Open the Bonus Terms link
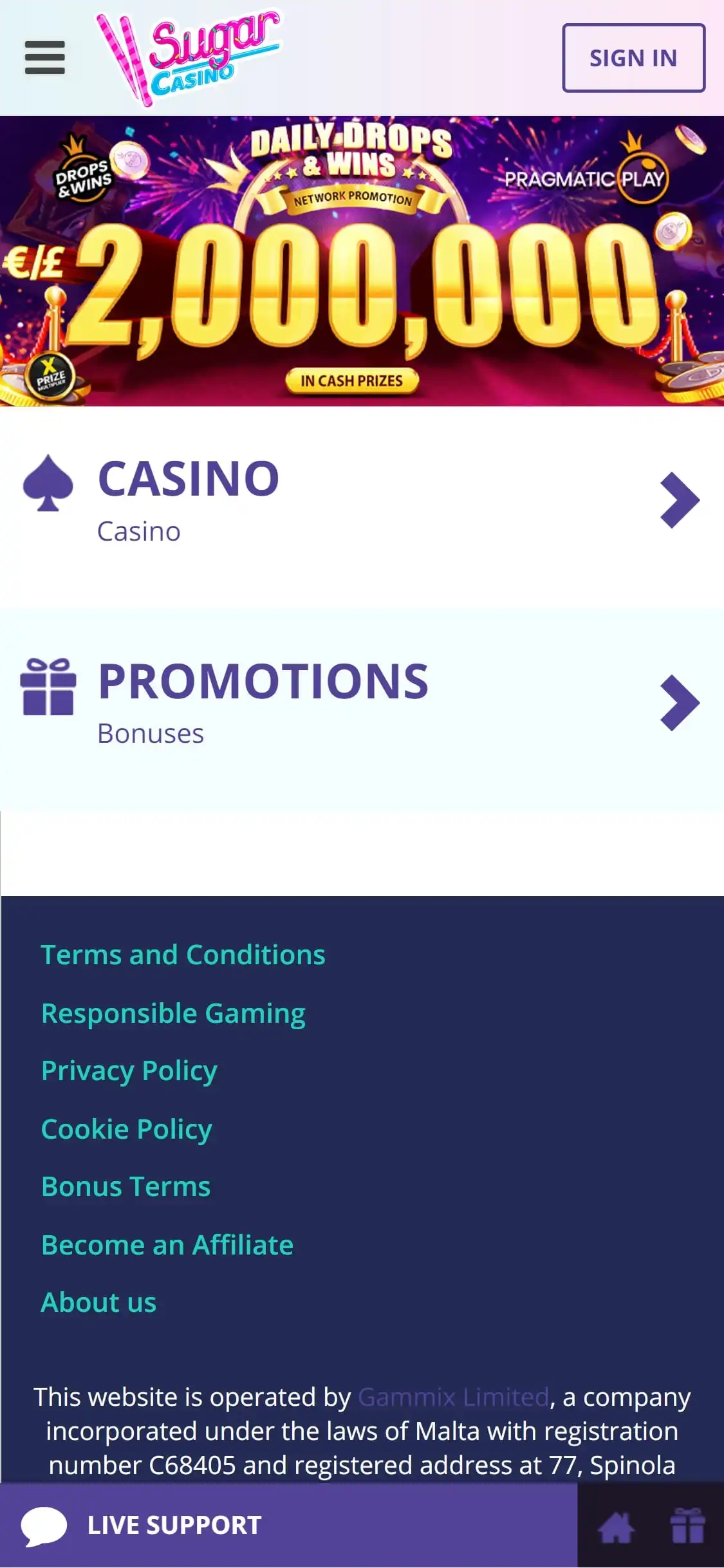This screenshot has width=724, height=1568. point(125,1187)
